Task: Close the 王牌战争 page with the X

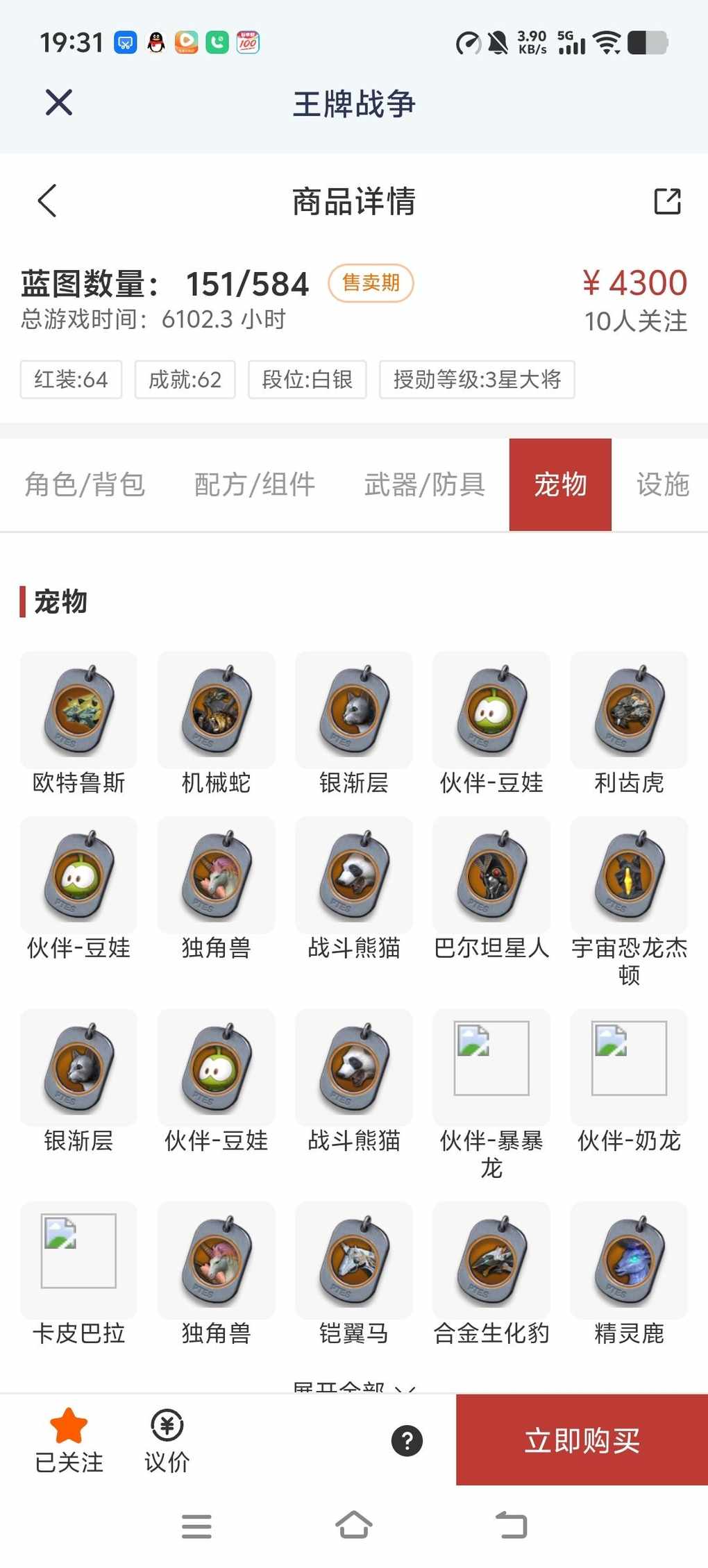Action: click(59, 103)
